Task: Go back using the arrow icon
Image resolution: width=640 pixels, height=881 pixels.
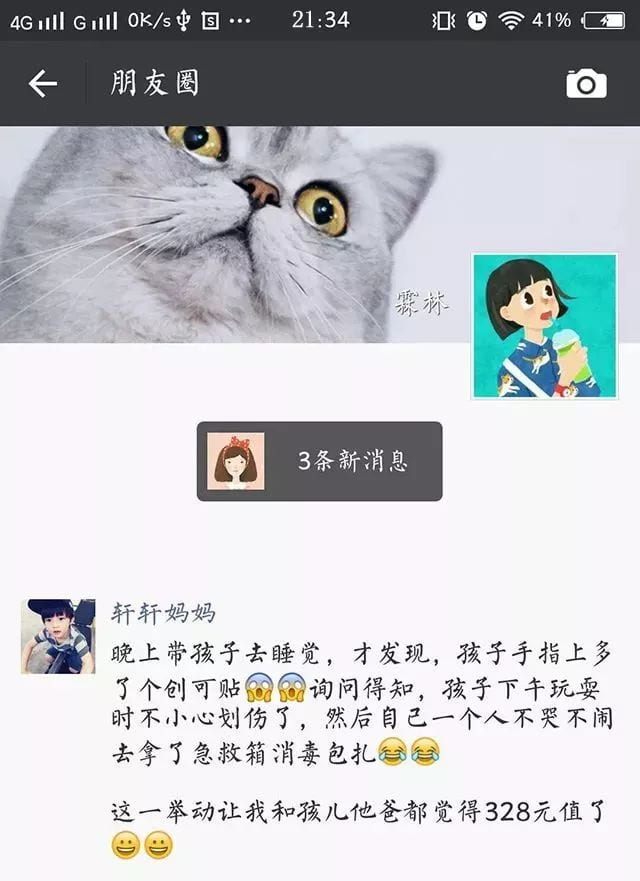Action: tap(43, 84)
